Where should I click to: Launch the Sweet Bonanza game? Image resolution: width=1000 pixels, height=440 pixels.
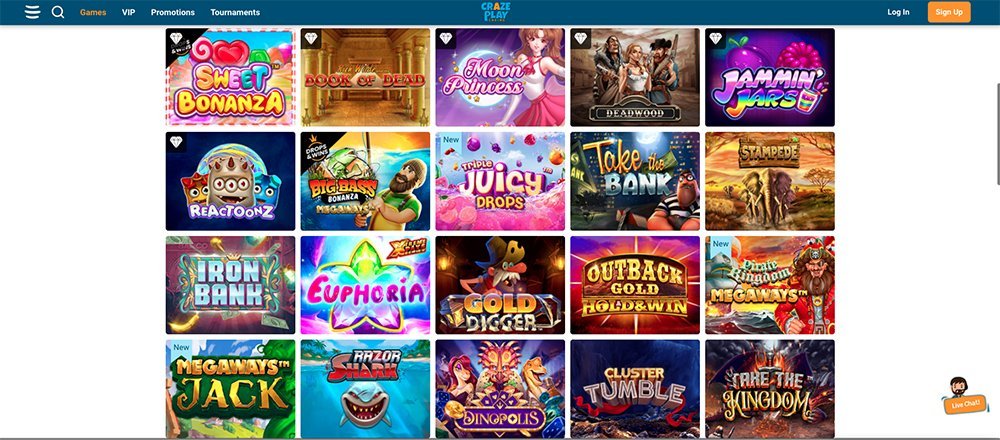[230, 77]
